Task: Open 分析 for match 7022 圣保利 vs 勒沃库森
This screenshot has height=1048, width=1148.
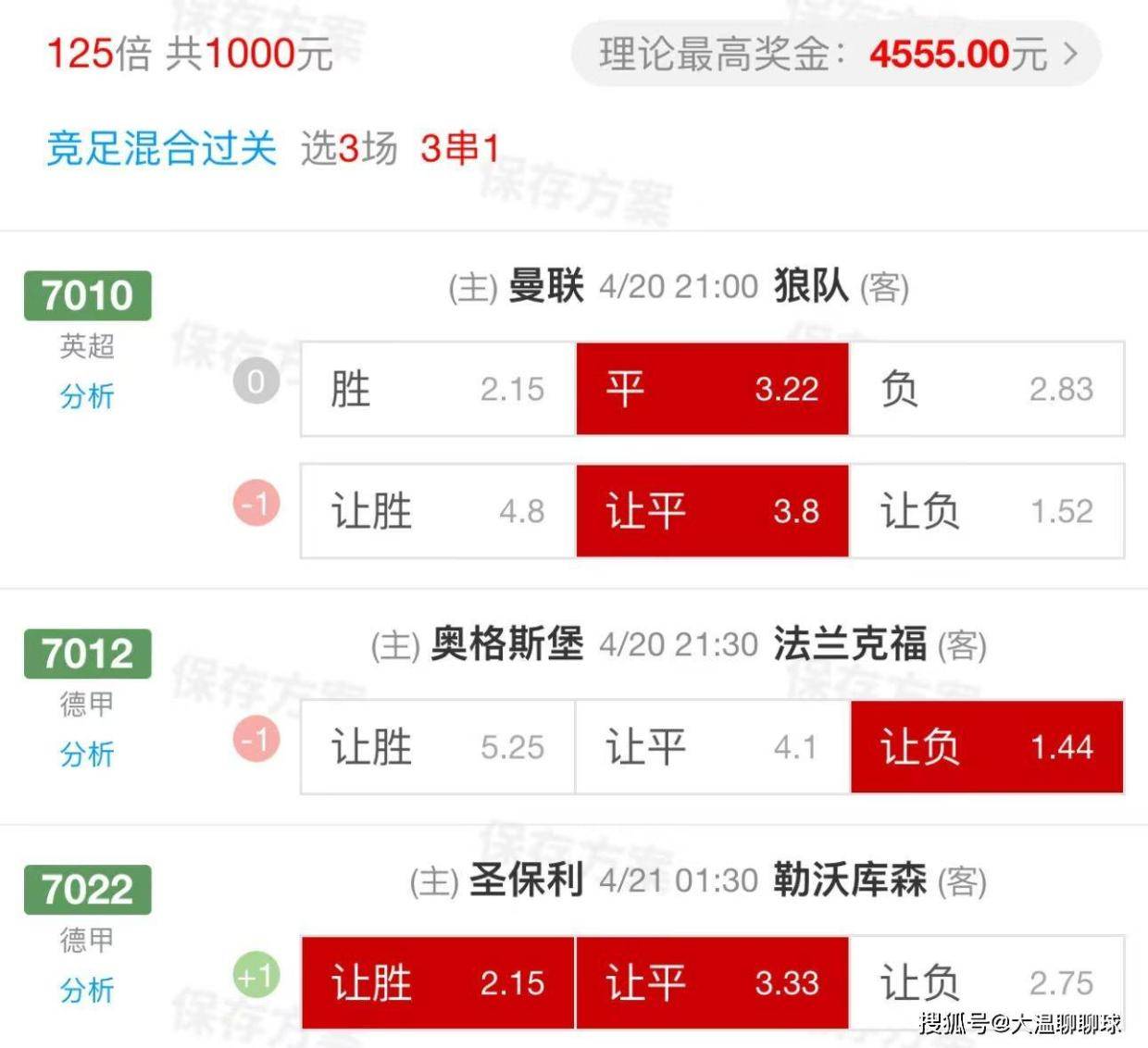Action: coord(86,990)
